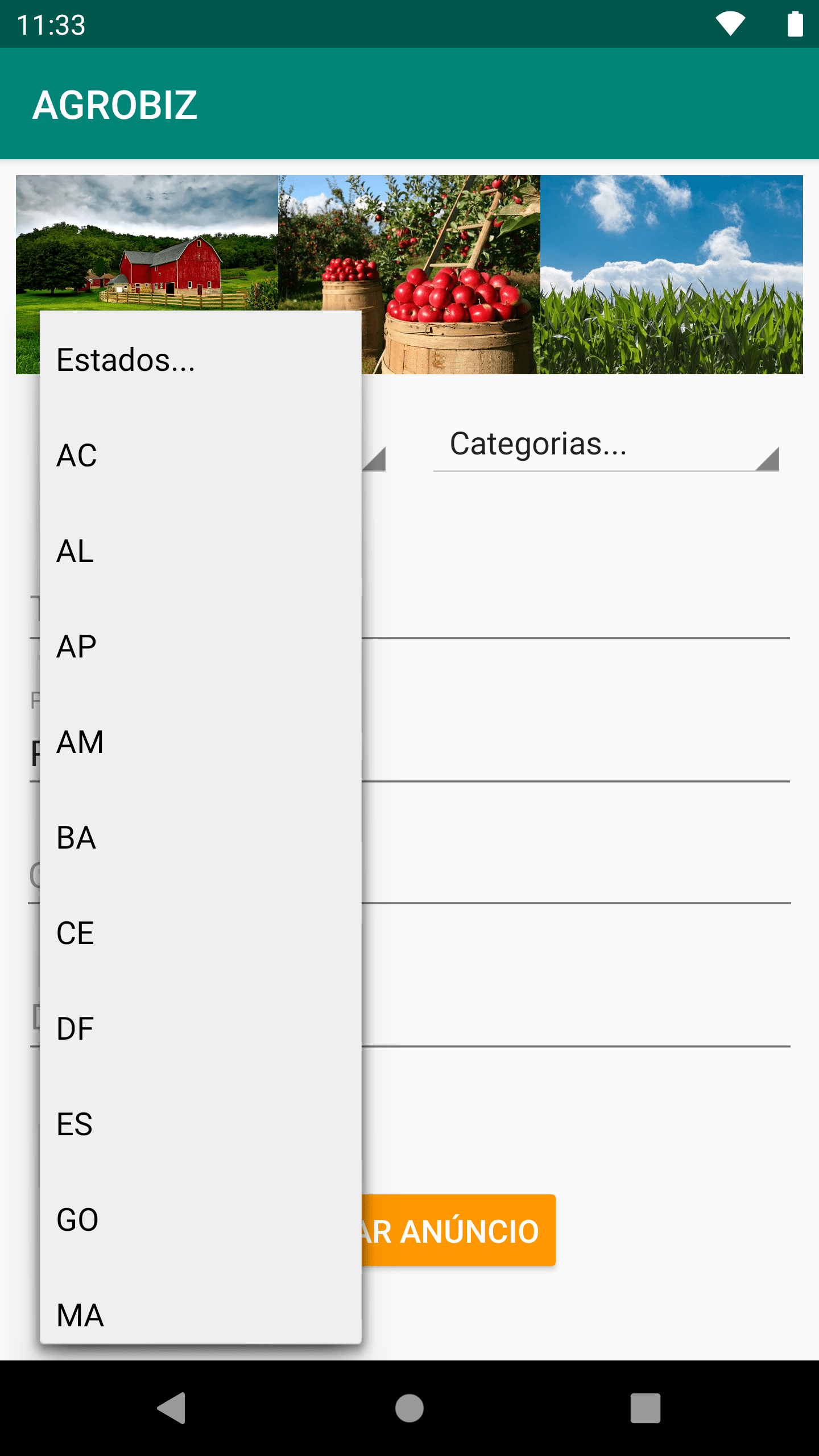Pick AL in the dropdown list
Viewport: 819px width, 1456px height.
tap(200, 551)
